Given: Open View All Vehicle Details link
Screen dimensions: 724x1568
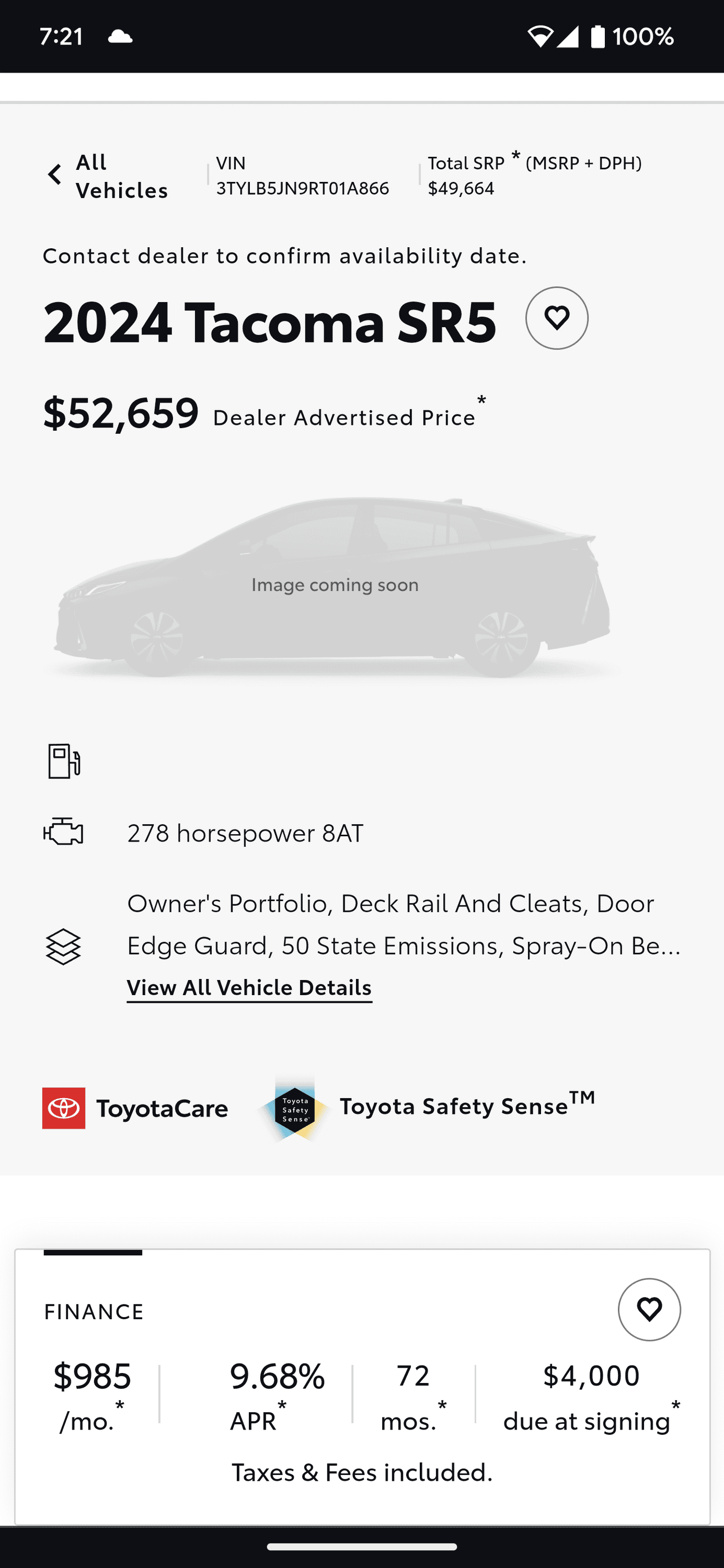Looking at the screenshot, I should tap(249, 987).
